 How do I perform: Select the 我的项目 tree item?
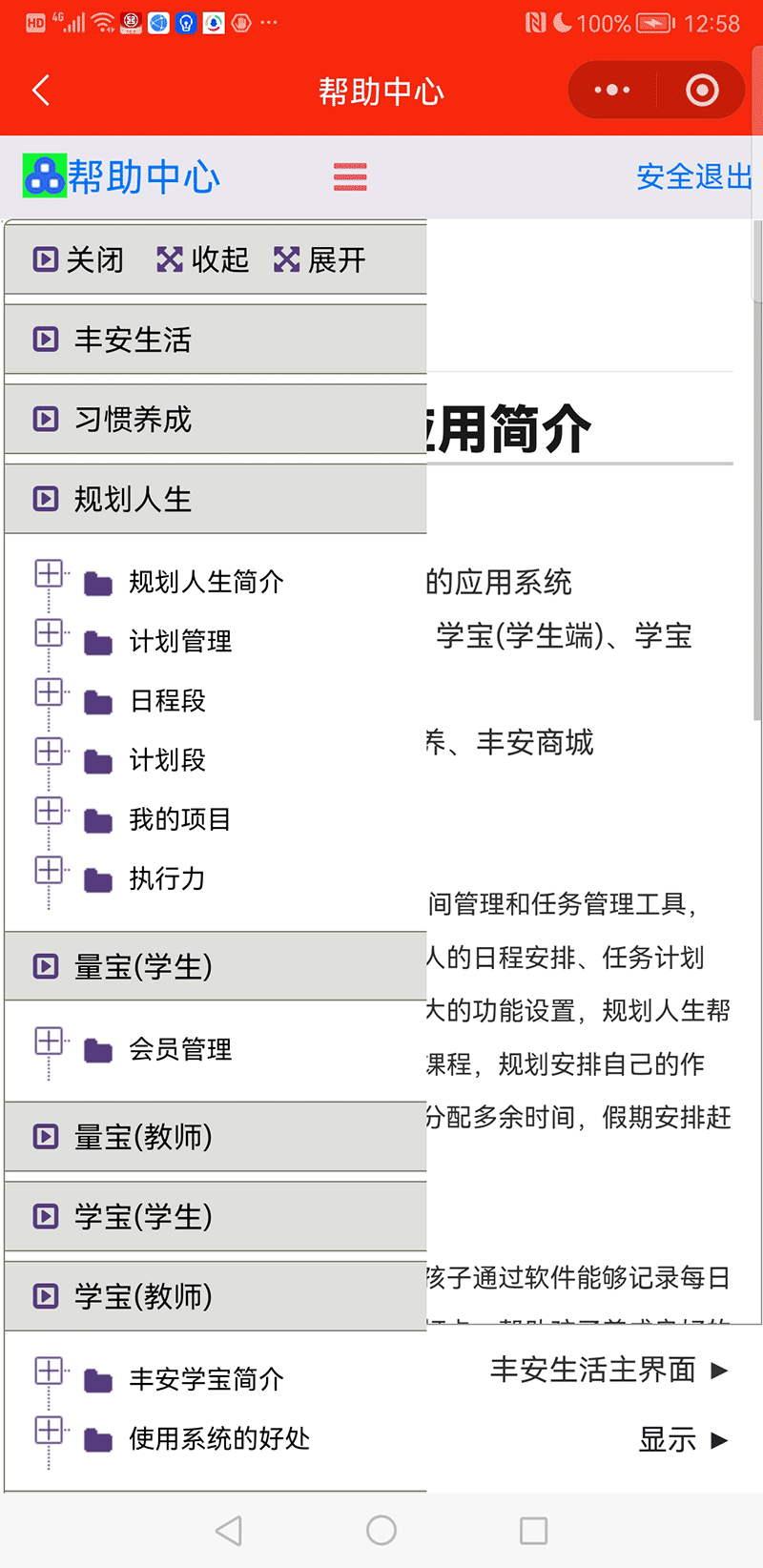180,819
